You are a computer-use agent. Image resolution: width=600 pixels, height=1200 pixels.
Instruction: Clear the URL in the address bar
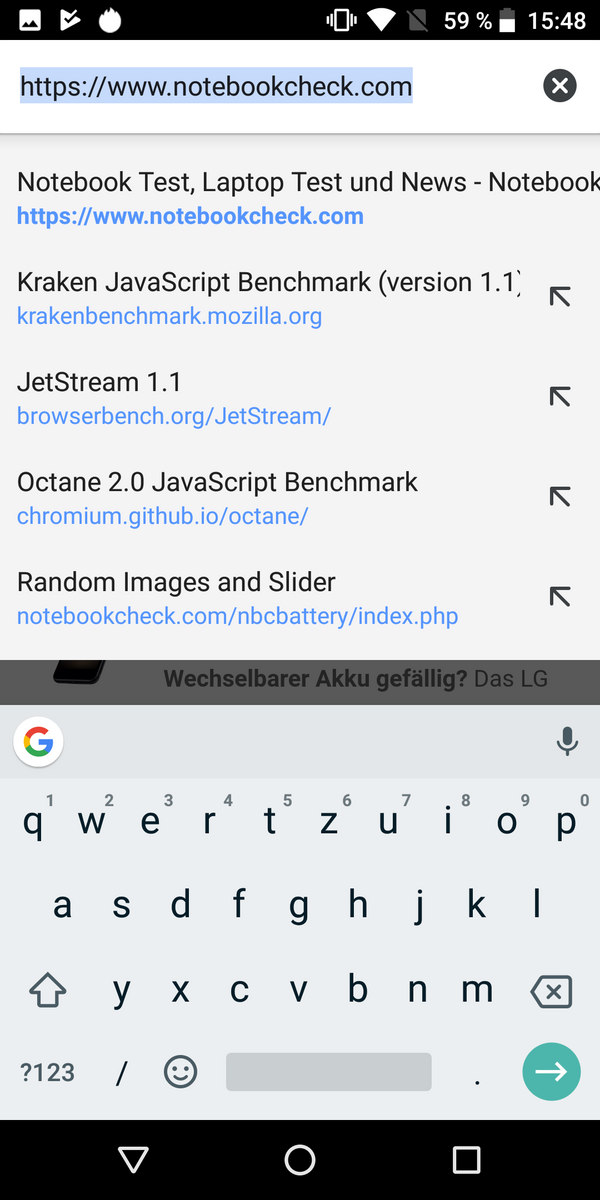pos(560,86)
